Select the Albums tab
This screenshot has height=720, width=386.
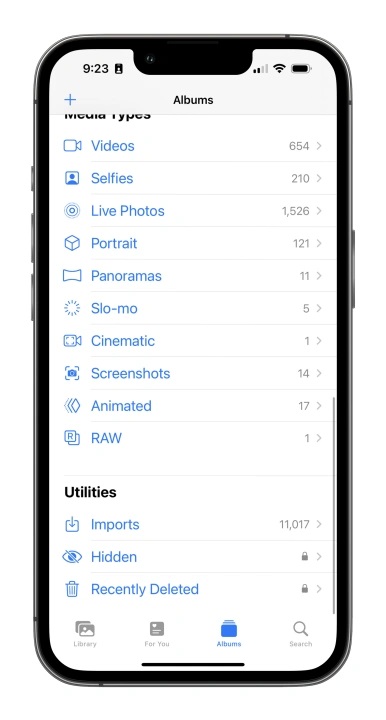(229, 634)
